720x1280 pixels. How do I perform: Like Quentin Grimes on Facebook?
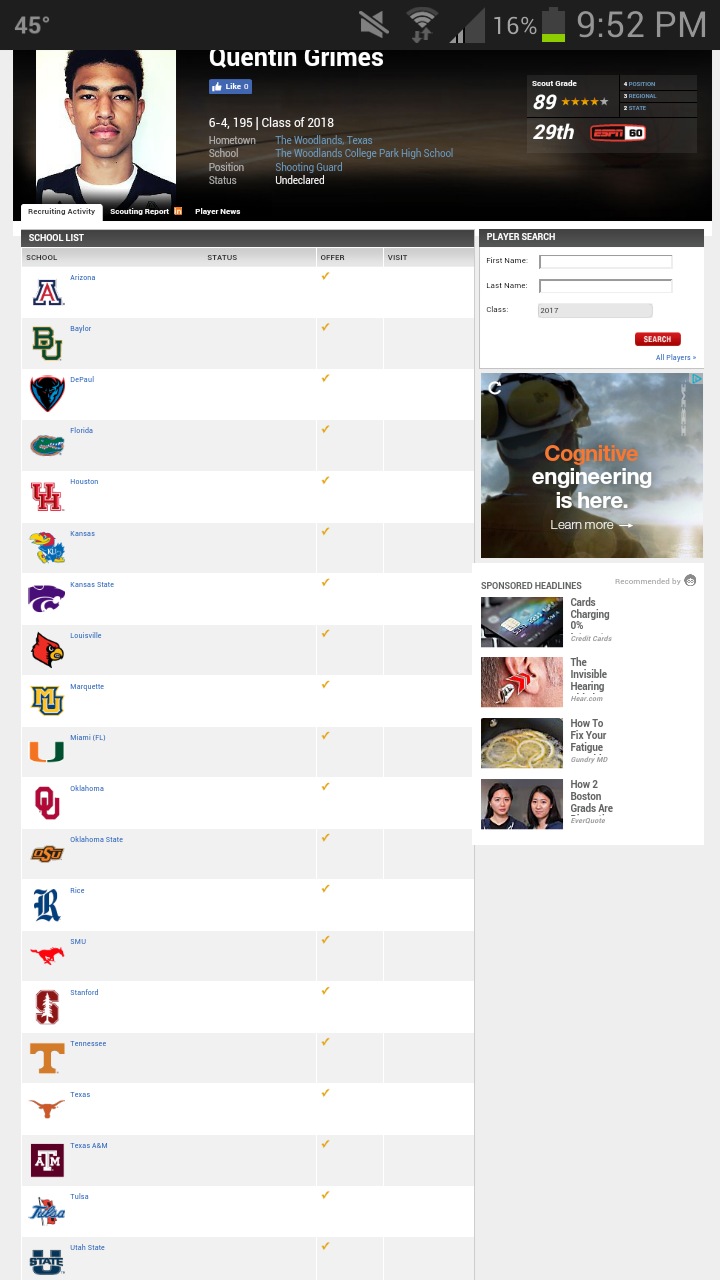point(230,87)
